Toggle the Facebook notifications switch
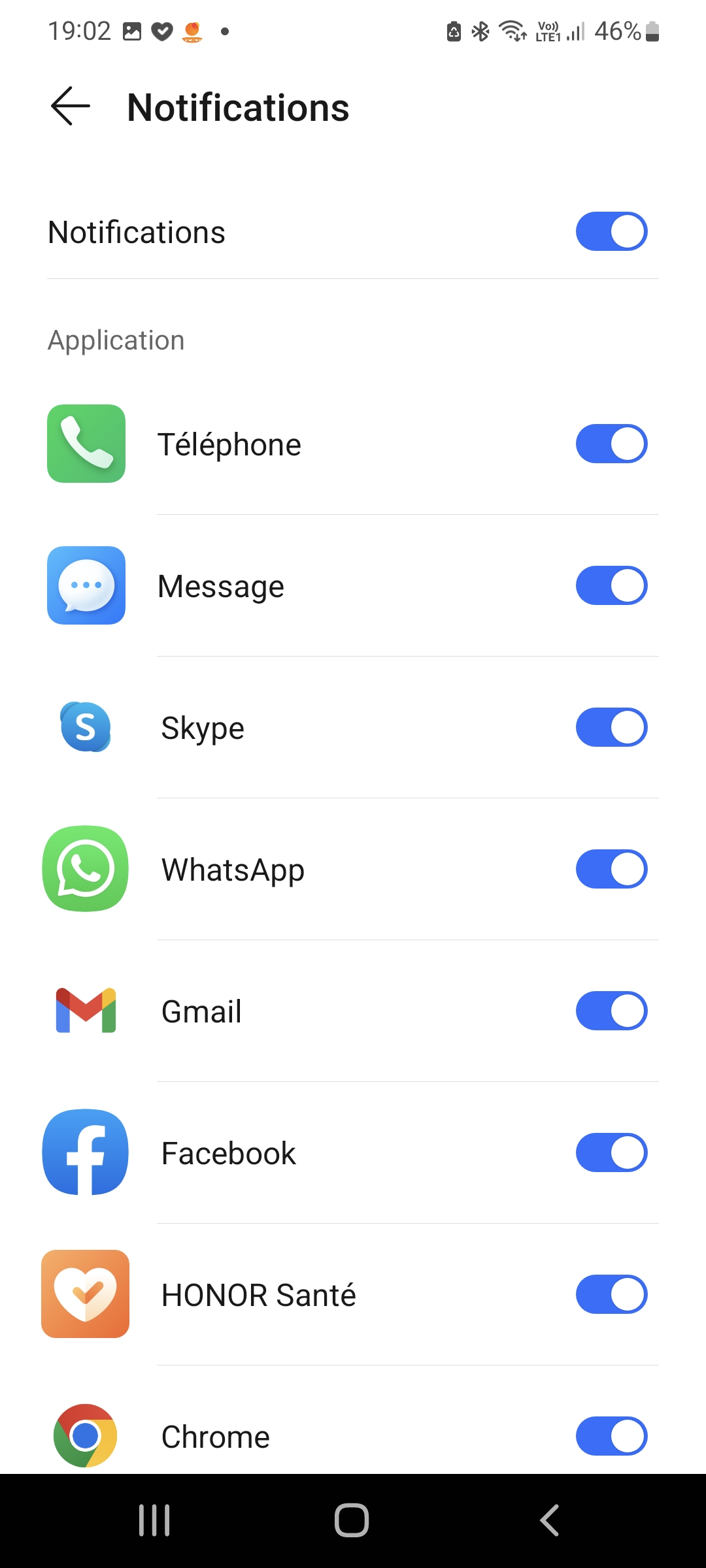 point(611,1153)
